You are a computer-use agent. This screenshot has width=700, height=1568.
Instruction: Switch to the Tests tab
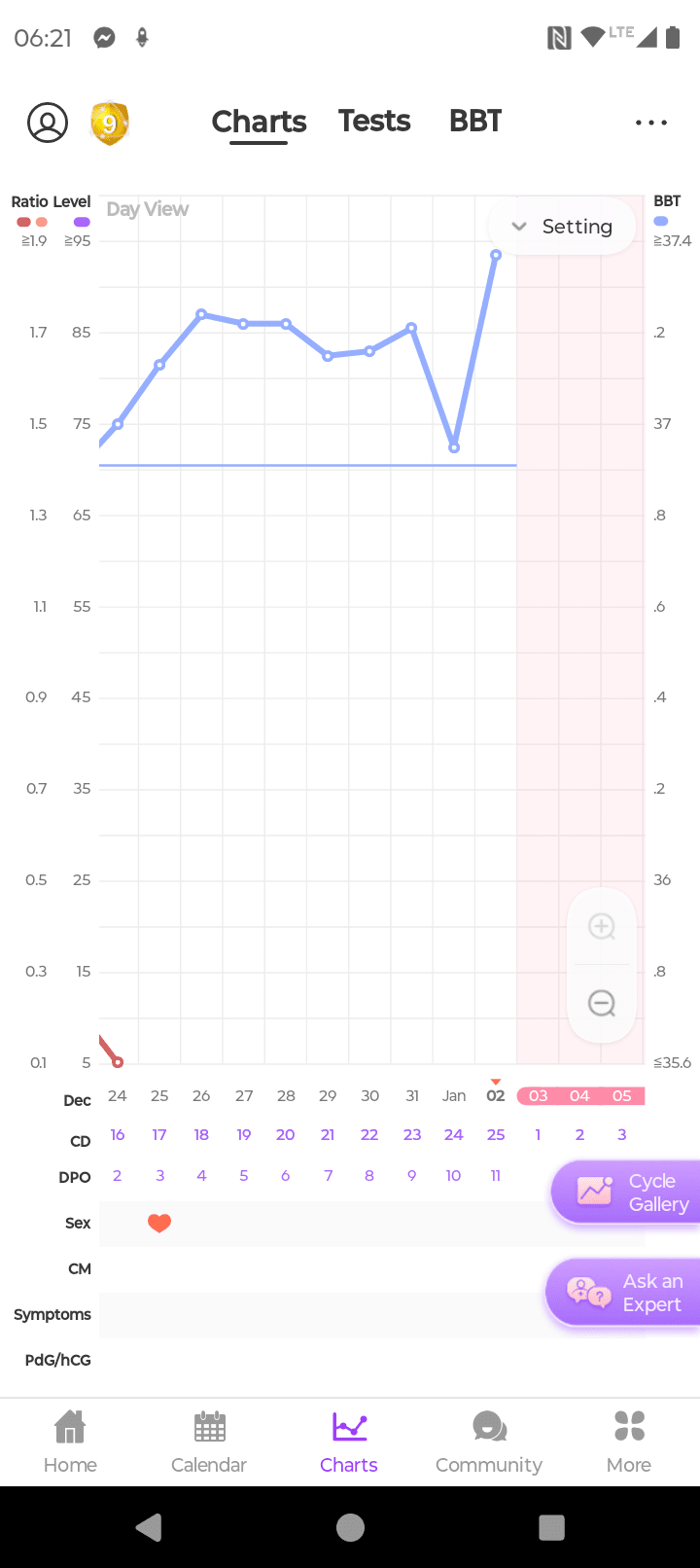(374, 122)
